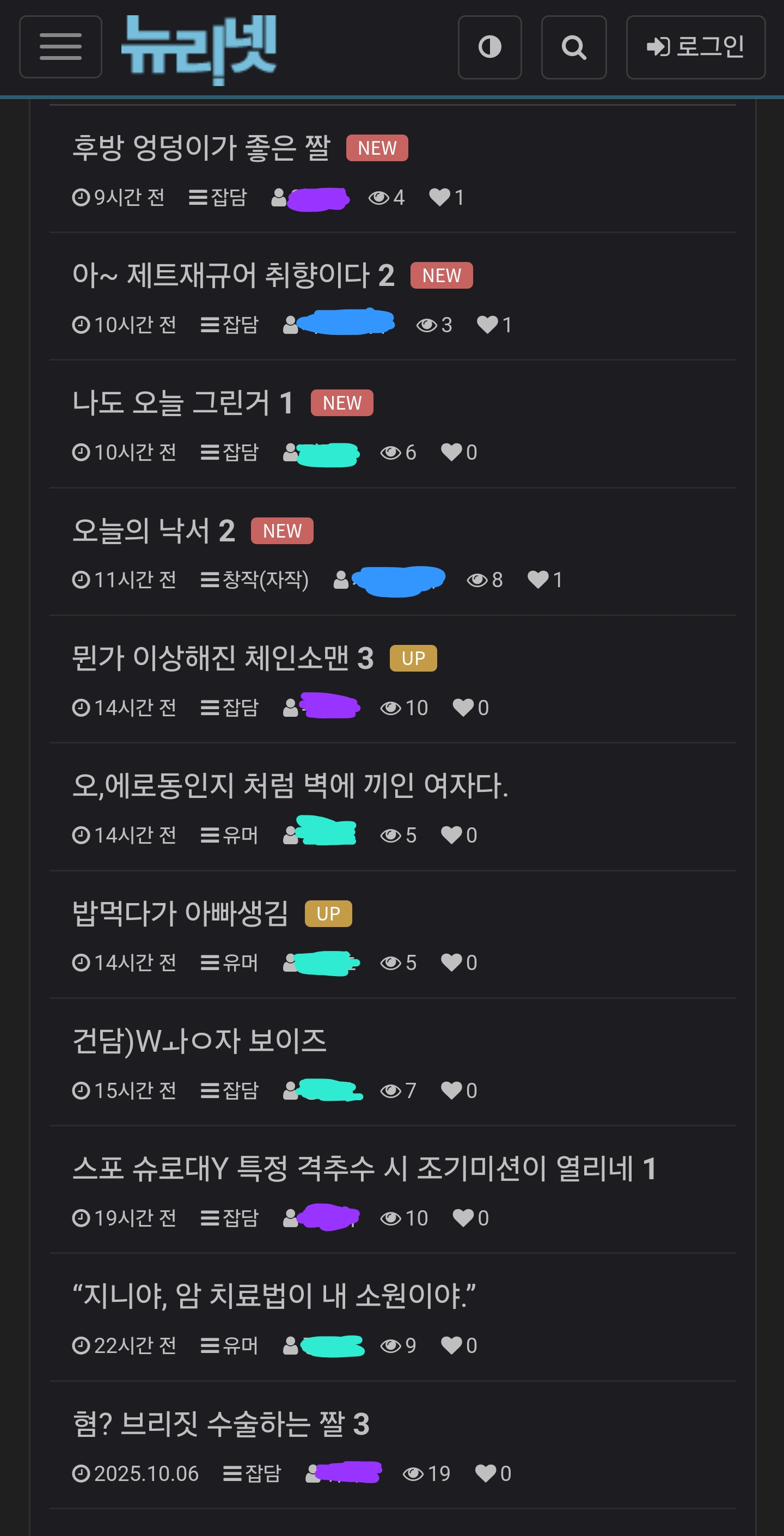Open post 뭔가 이상해진 체인소맨
This screenshot has height=1536, width=784.
click(x=222, y=659)
